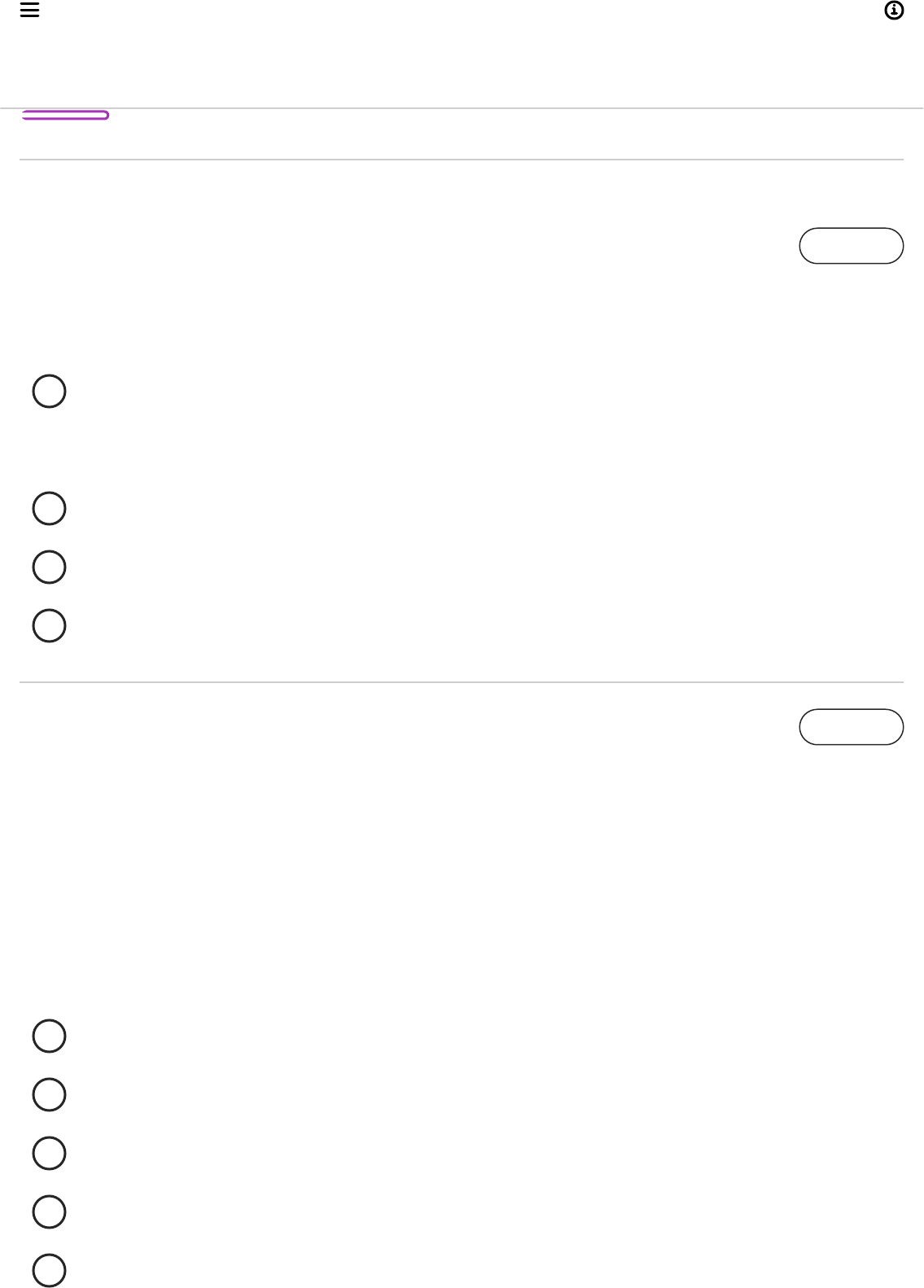
Task: Select the fourth option of the second question
Action: [49, 1212]
